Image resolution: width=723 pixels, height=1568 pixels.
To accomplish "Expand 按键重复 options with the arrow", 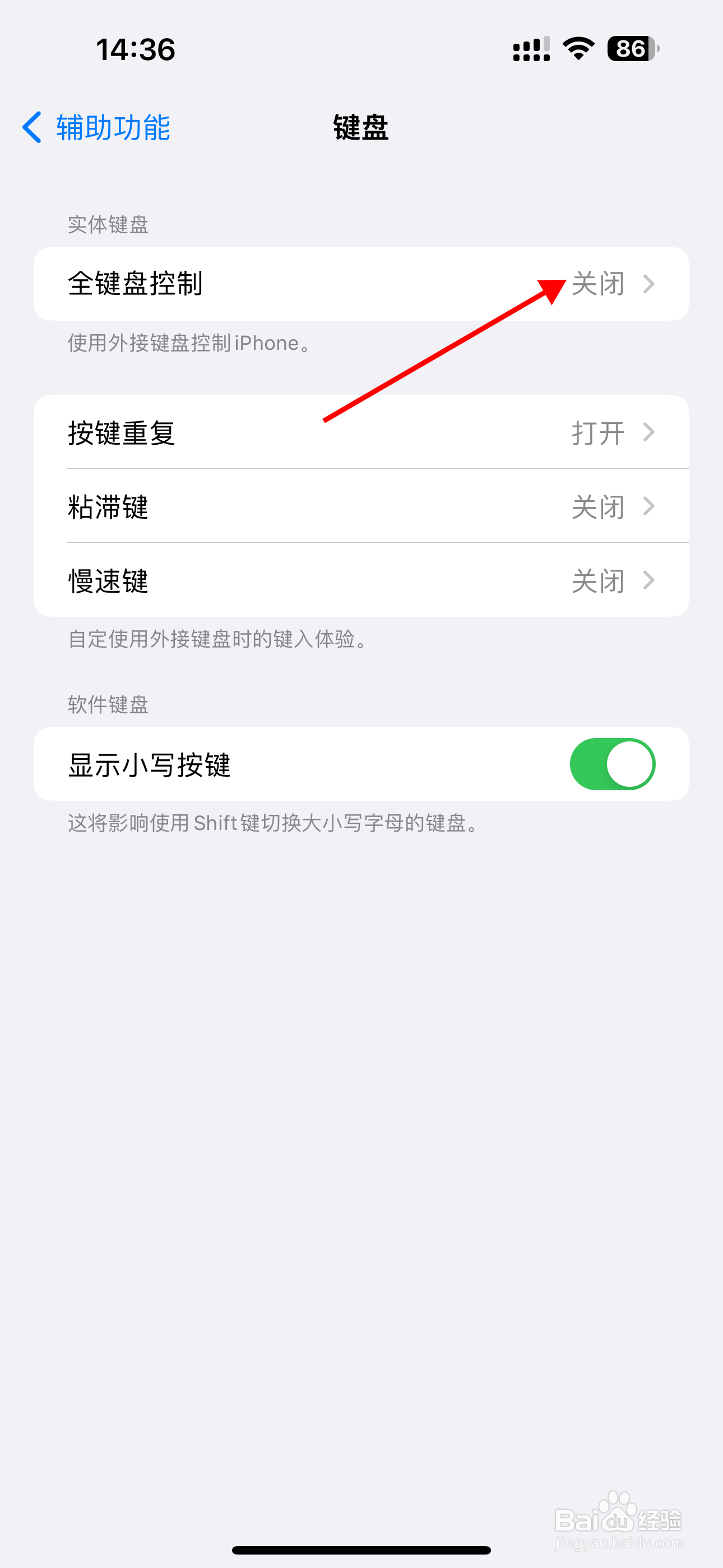I will [x=650, y=432].
